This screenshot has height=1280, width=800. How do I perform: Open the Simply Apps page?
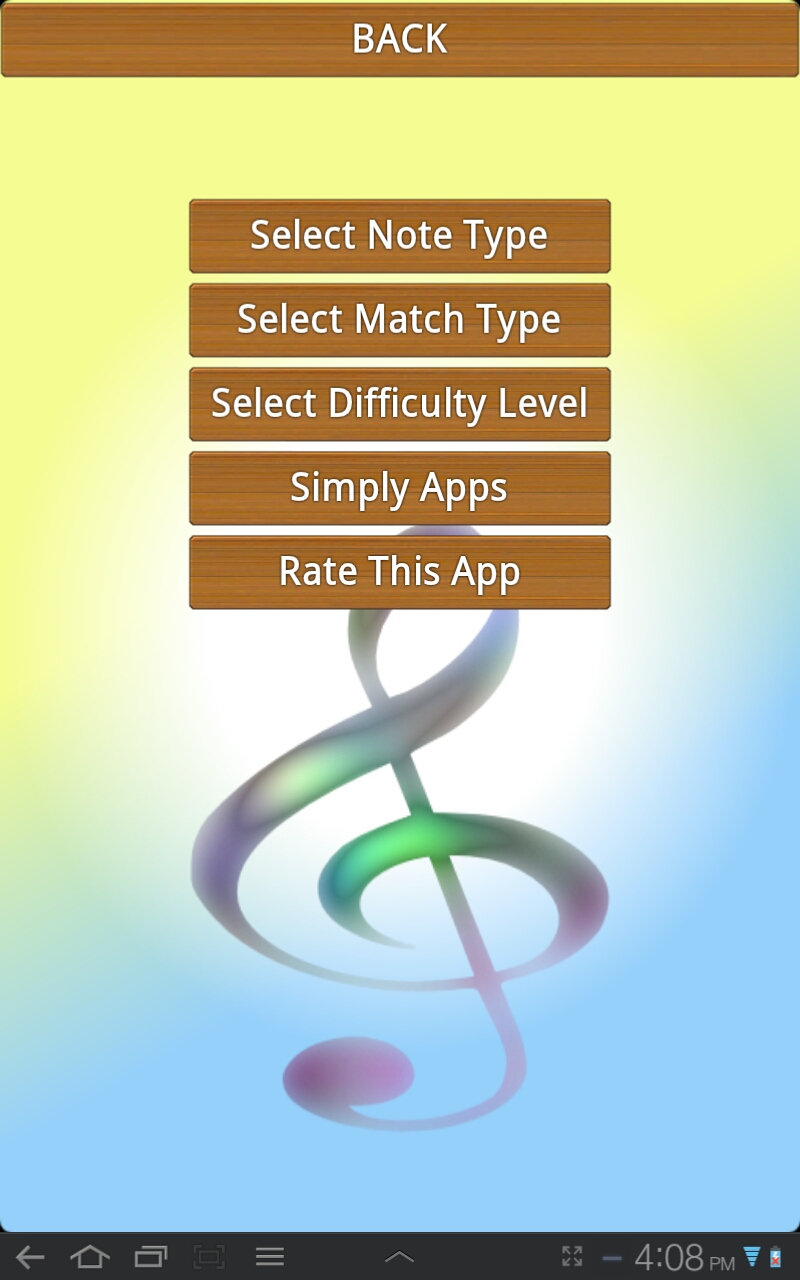click(x=399, y=488)
